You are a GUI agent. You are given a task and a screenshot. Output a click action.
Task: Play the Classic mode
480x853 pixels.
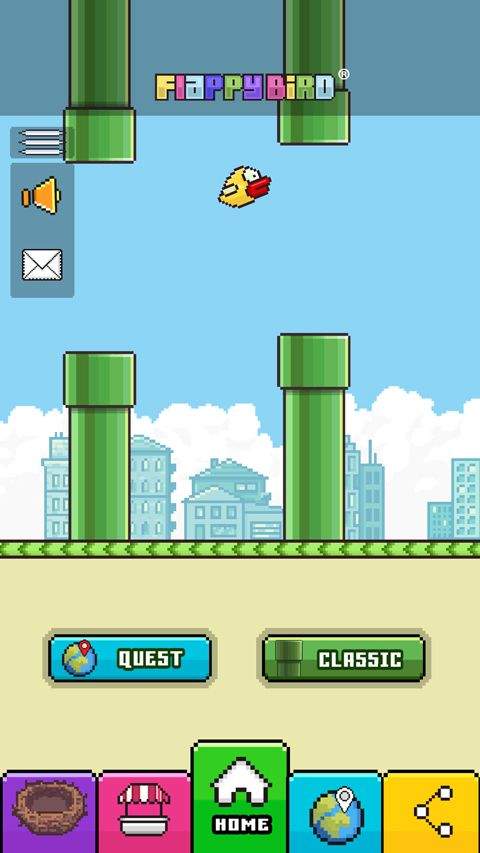click(x=343, y=658)
